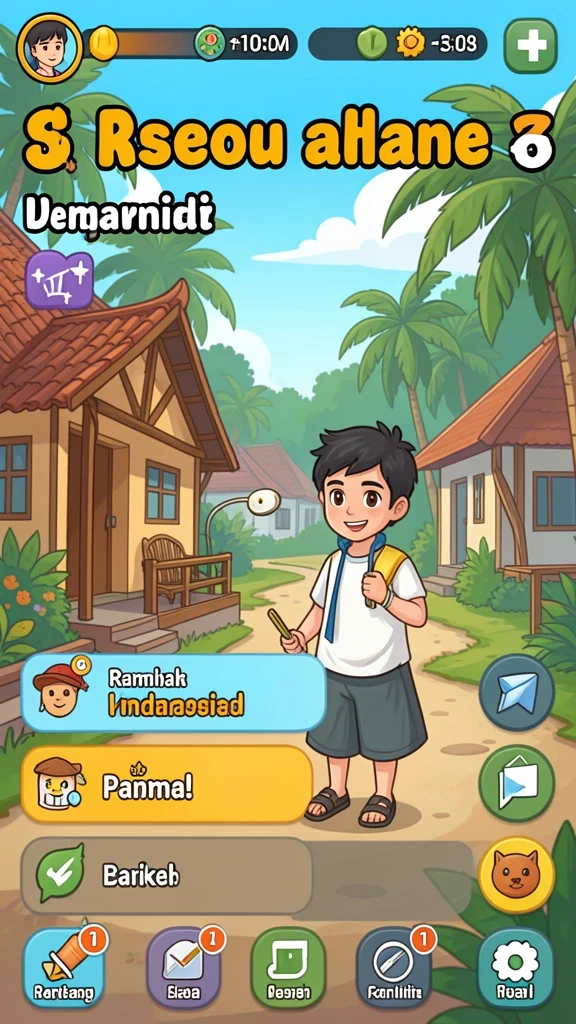Go to the green Beerer tab

point(288,968)
